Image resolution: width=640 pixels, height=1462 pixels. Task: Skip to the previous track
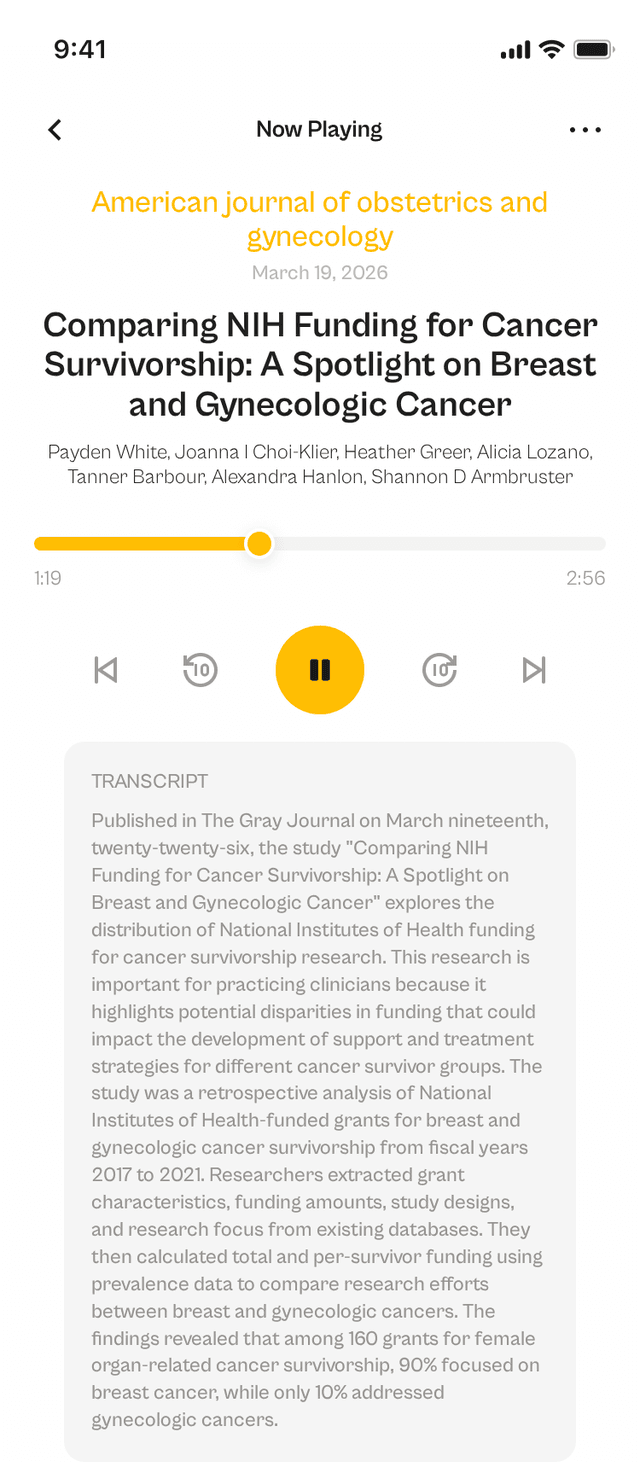(x=105, y=670)
